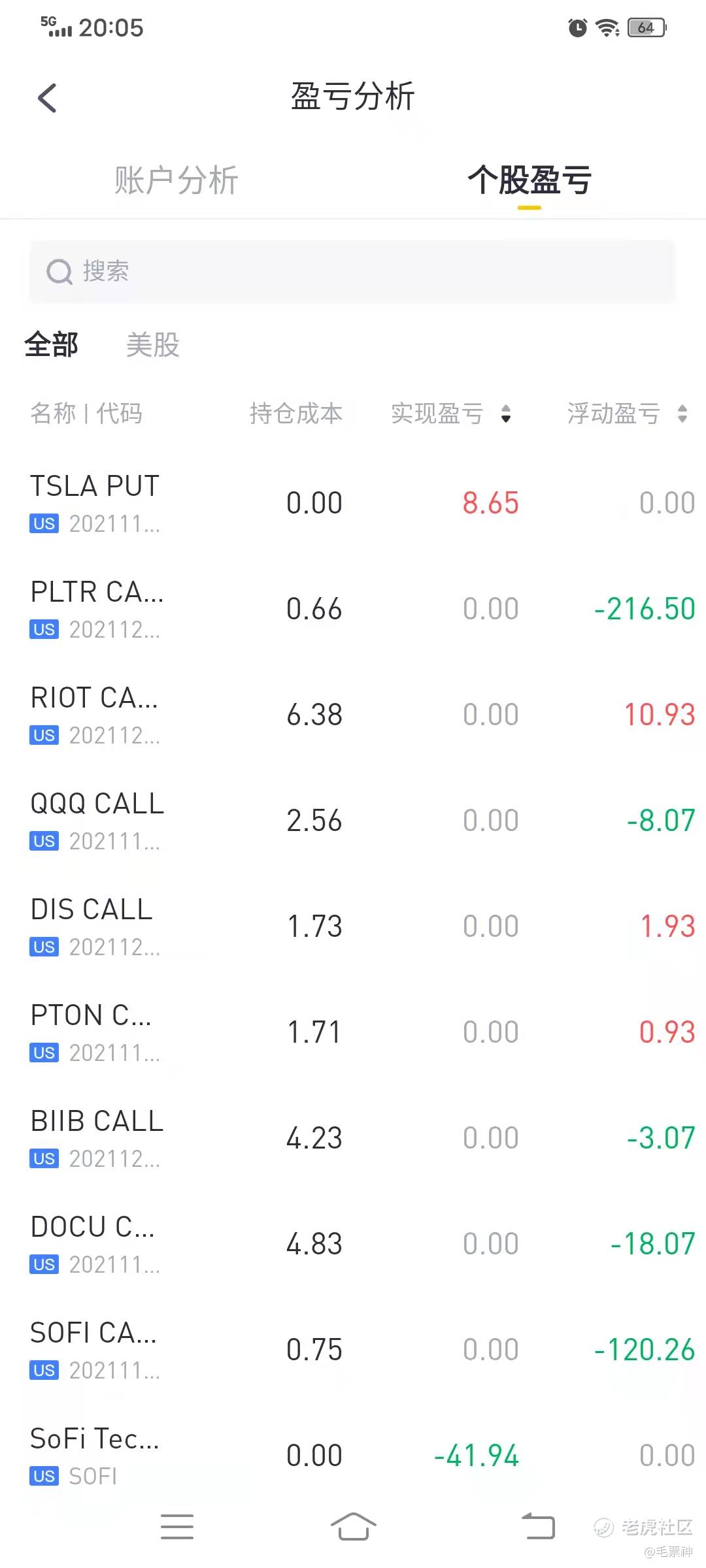
Task: View DIS CALL profit details
Action: click(x=92, y=926)
